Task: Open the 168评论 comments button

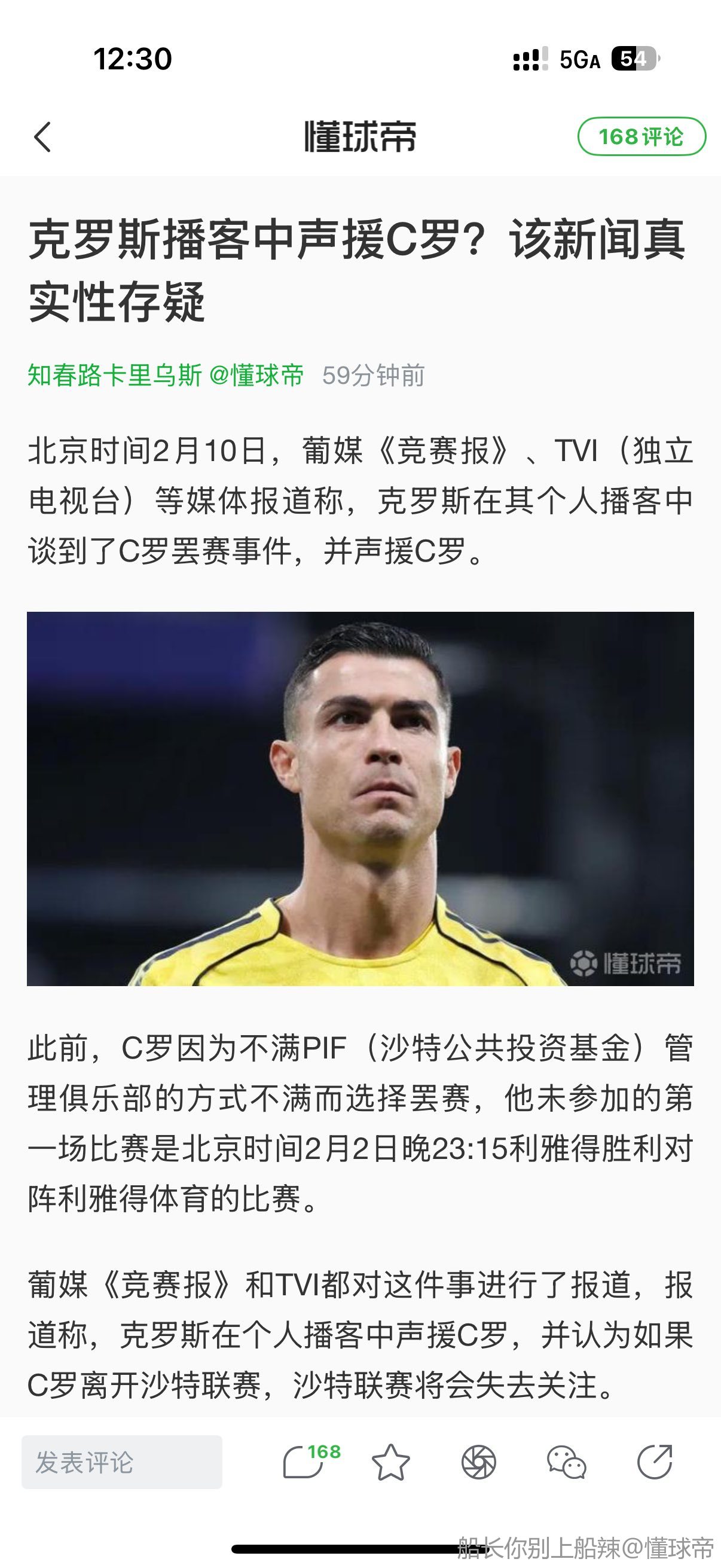Action: 641,137
